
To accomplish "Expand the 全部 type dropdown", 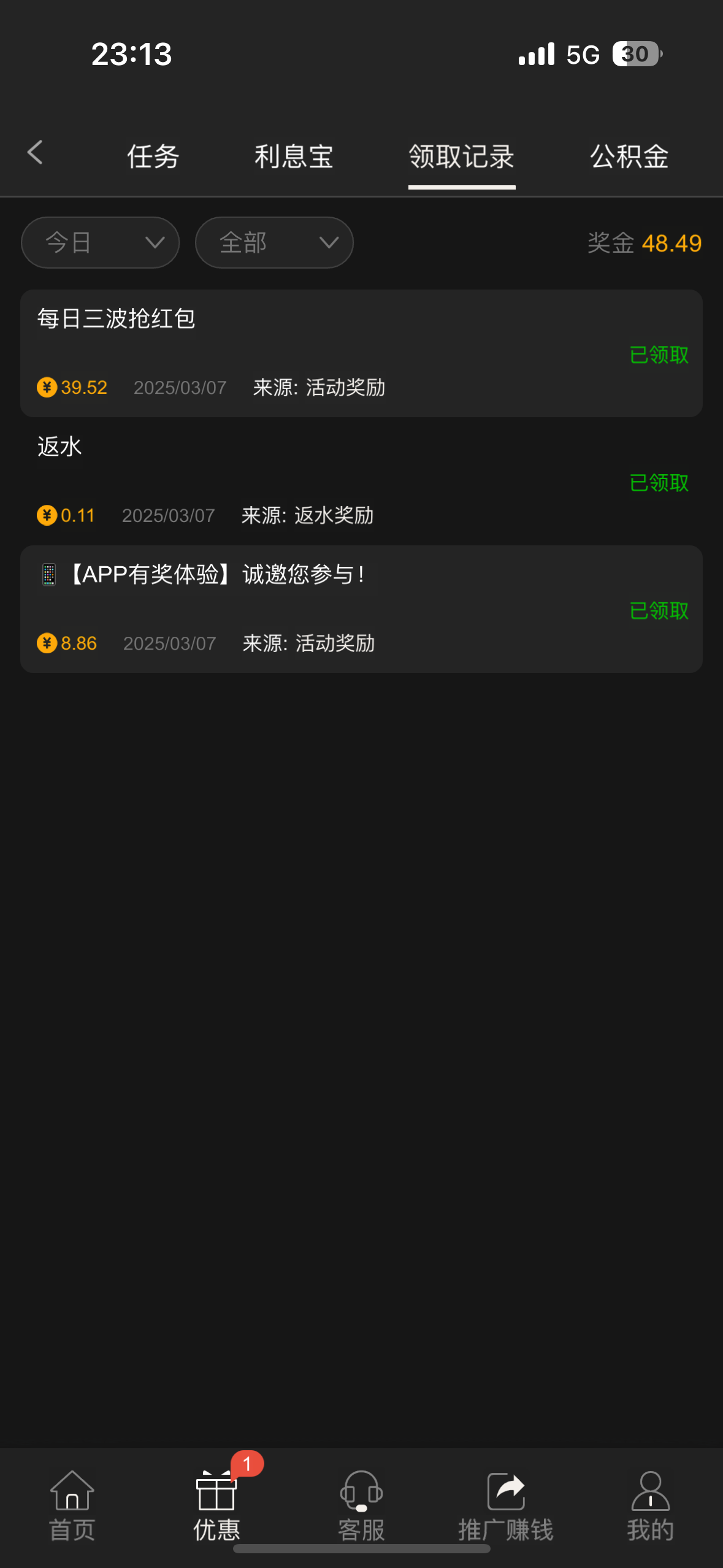I will pyautogui.click(x=274, y=243).
